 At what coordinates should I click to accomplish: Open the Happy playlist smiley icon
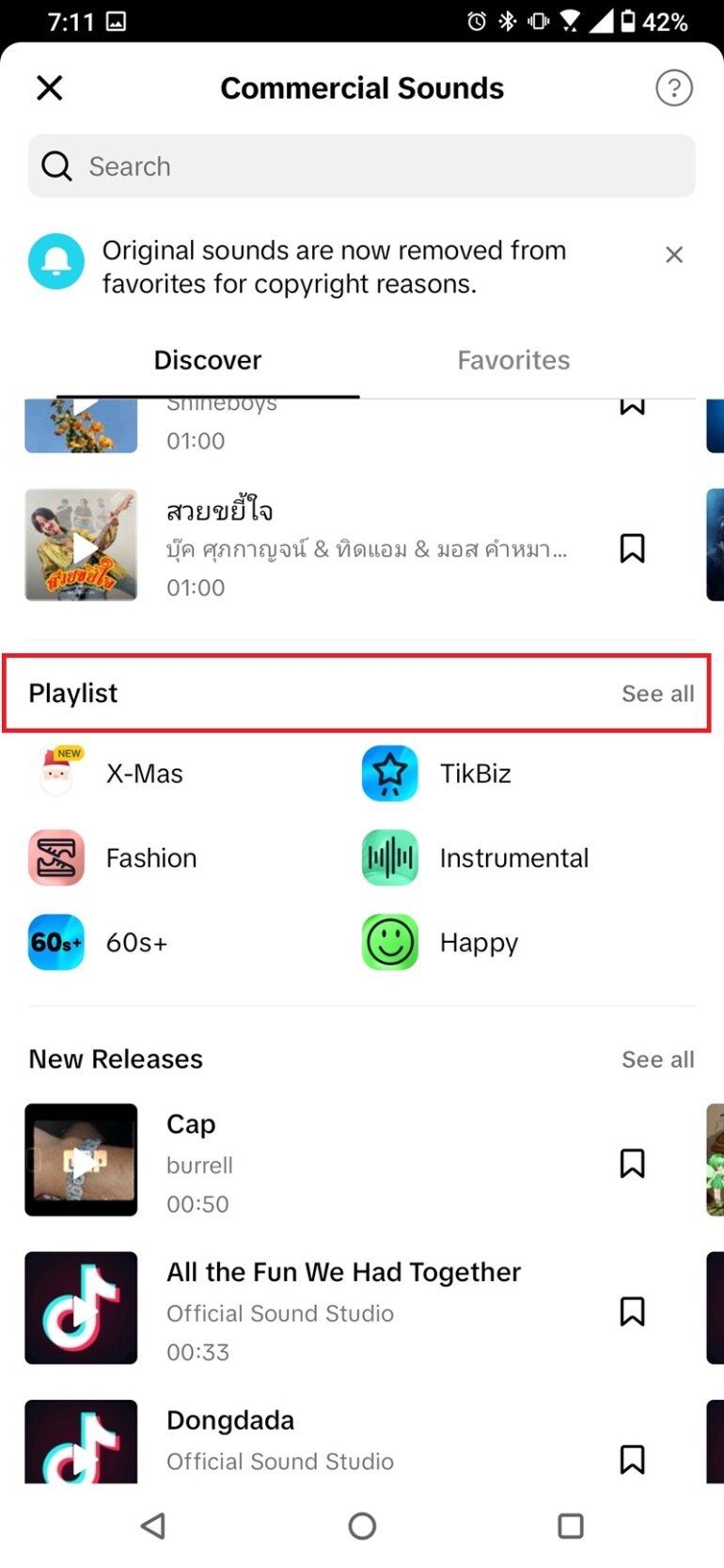click(x=389, y=942)
